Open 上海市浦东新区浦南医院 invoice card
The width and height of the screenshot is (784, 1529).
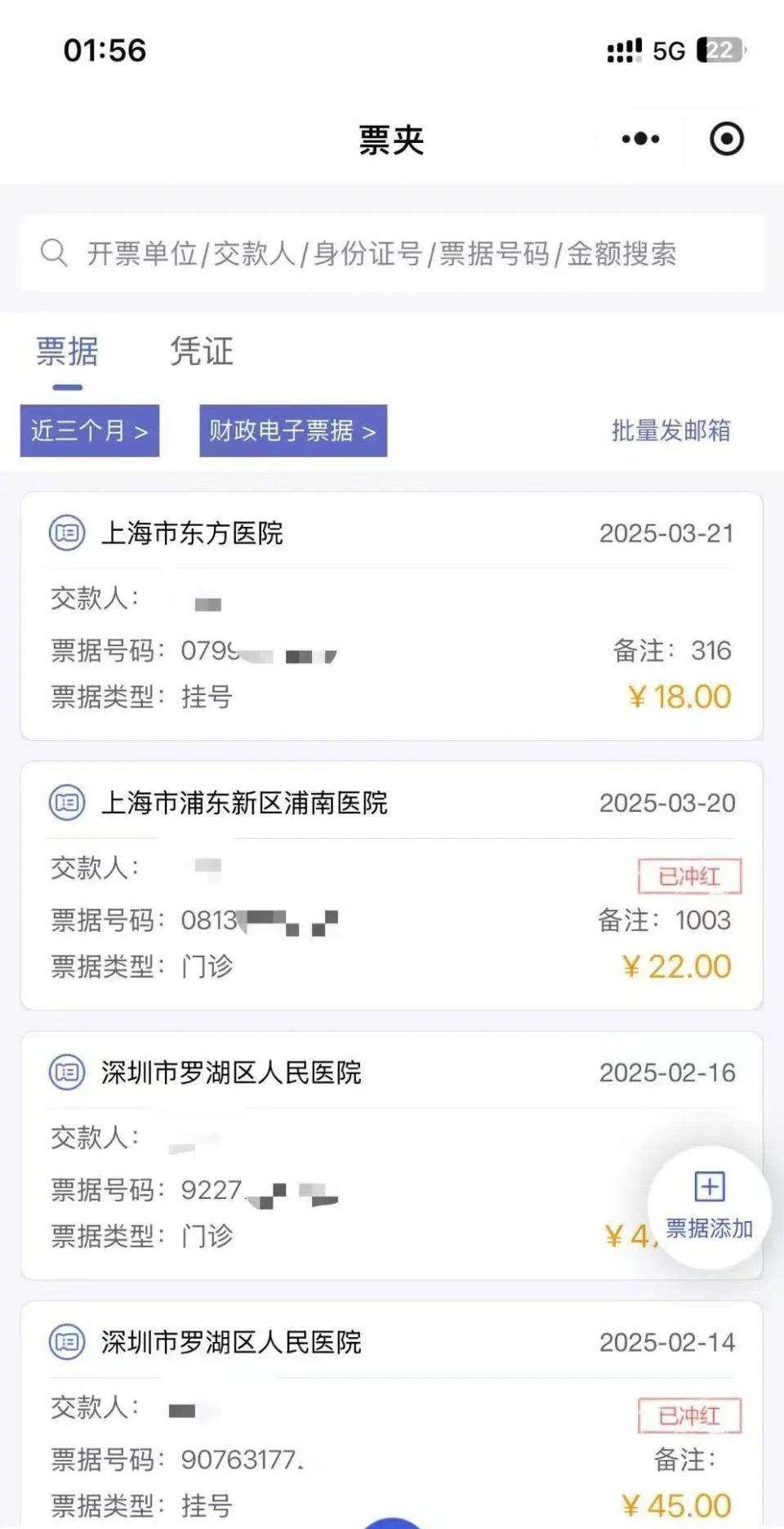(392, 885)
